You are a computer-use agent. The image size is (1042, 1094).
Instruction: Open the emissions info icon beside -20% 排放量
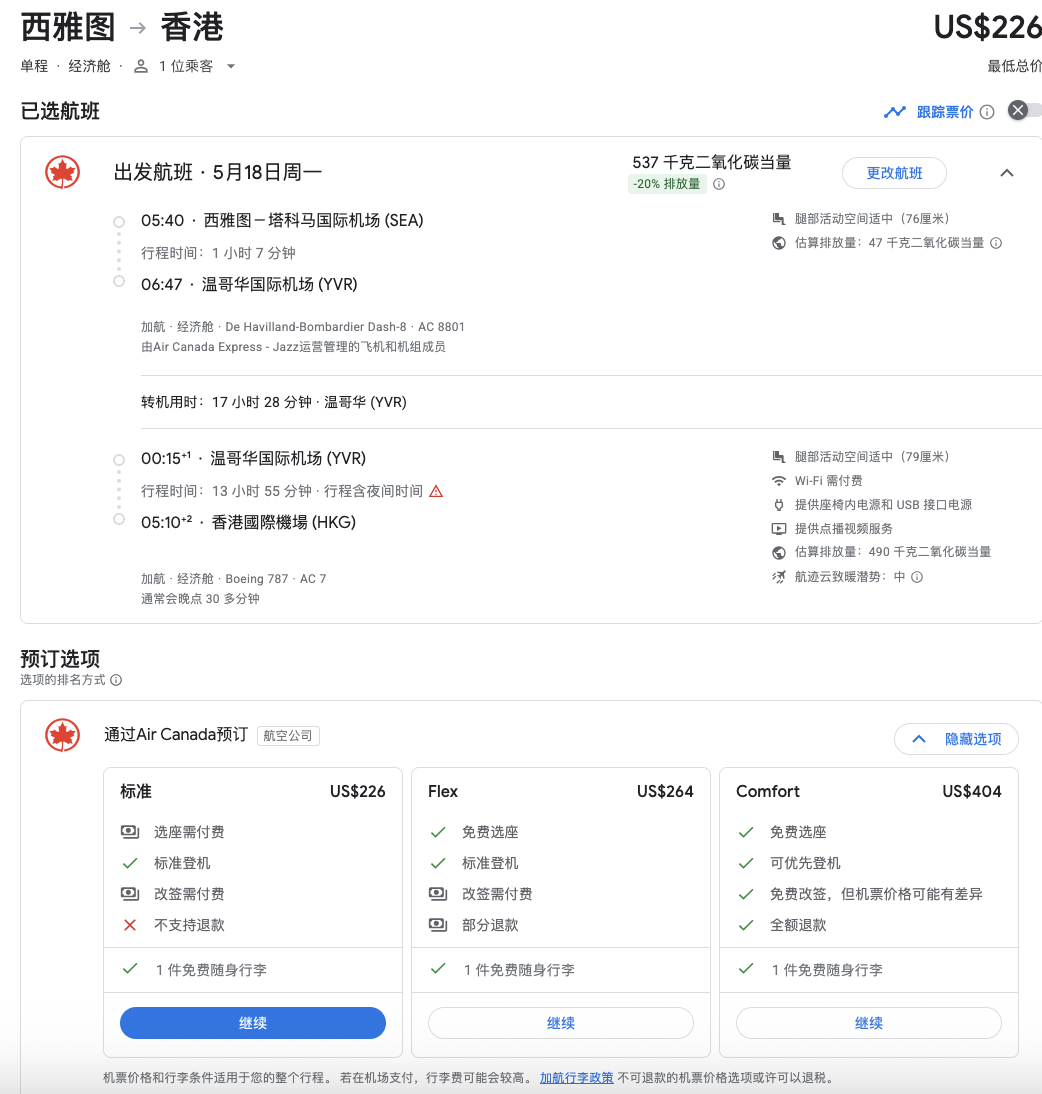point(719,184)
